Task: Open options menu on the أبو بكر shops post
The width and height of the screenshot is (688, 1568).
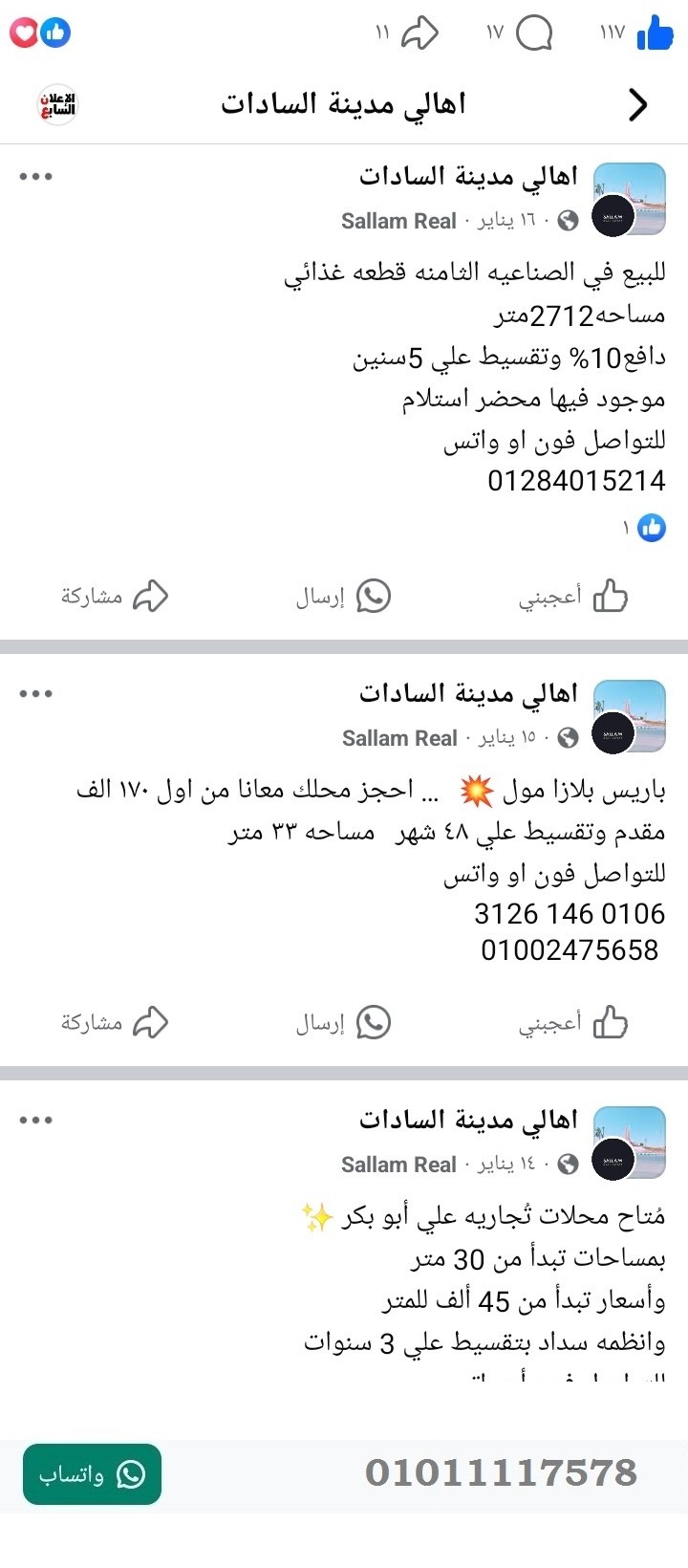Action: coord(36,1119)
